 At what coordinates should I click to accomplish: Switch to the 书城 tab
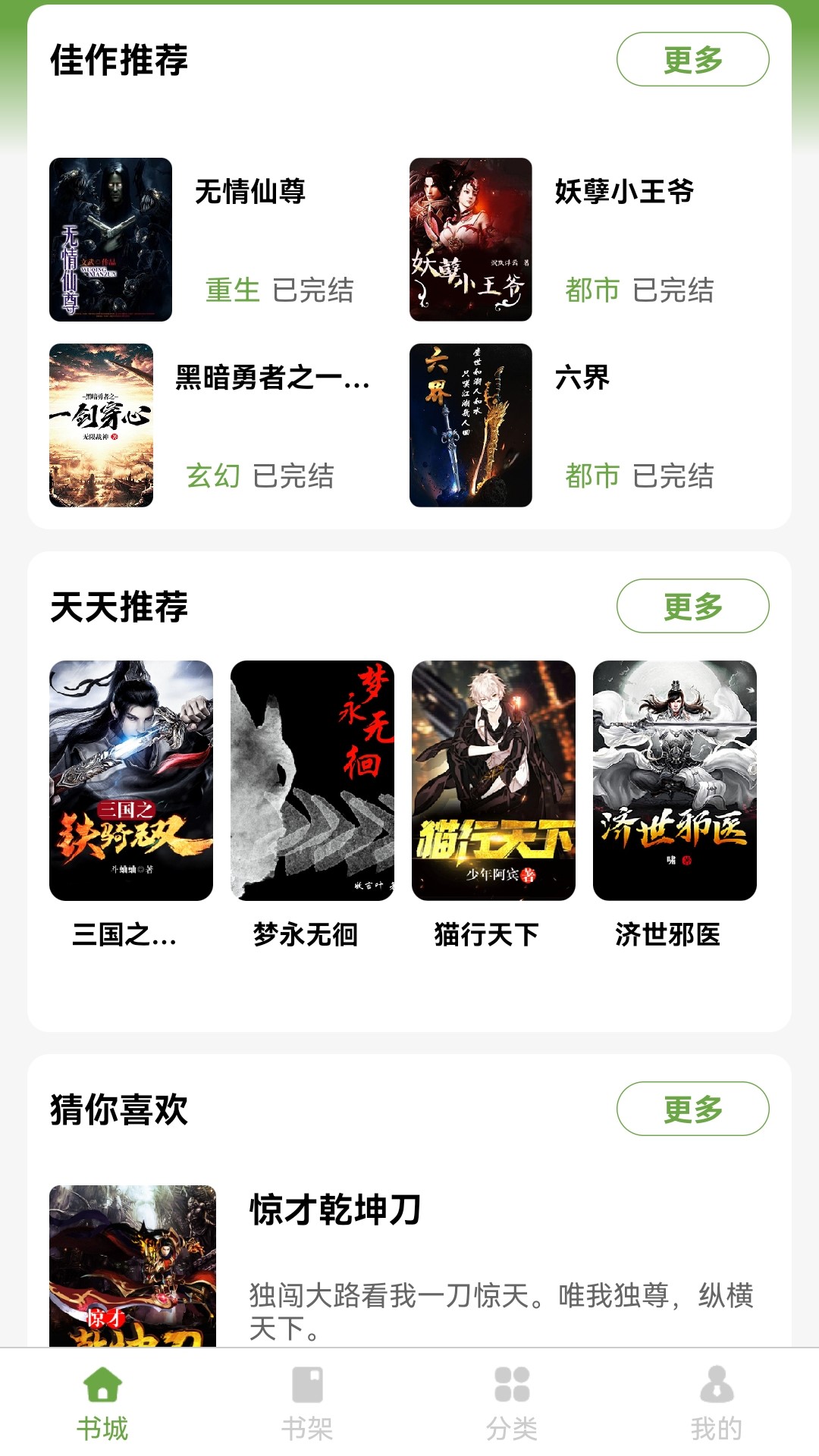(x=102, y=1403)
